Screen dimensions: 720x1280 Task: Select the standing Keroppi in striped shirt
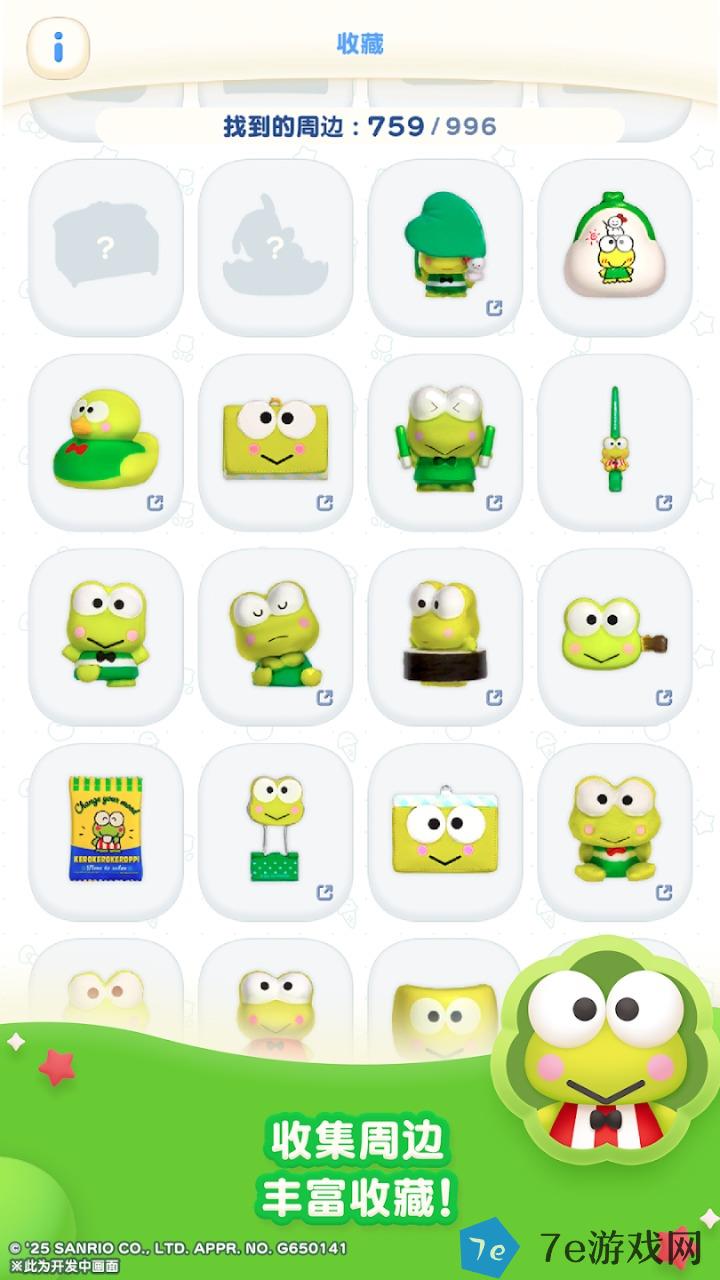pos(105,636)
